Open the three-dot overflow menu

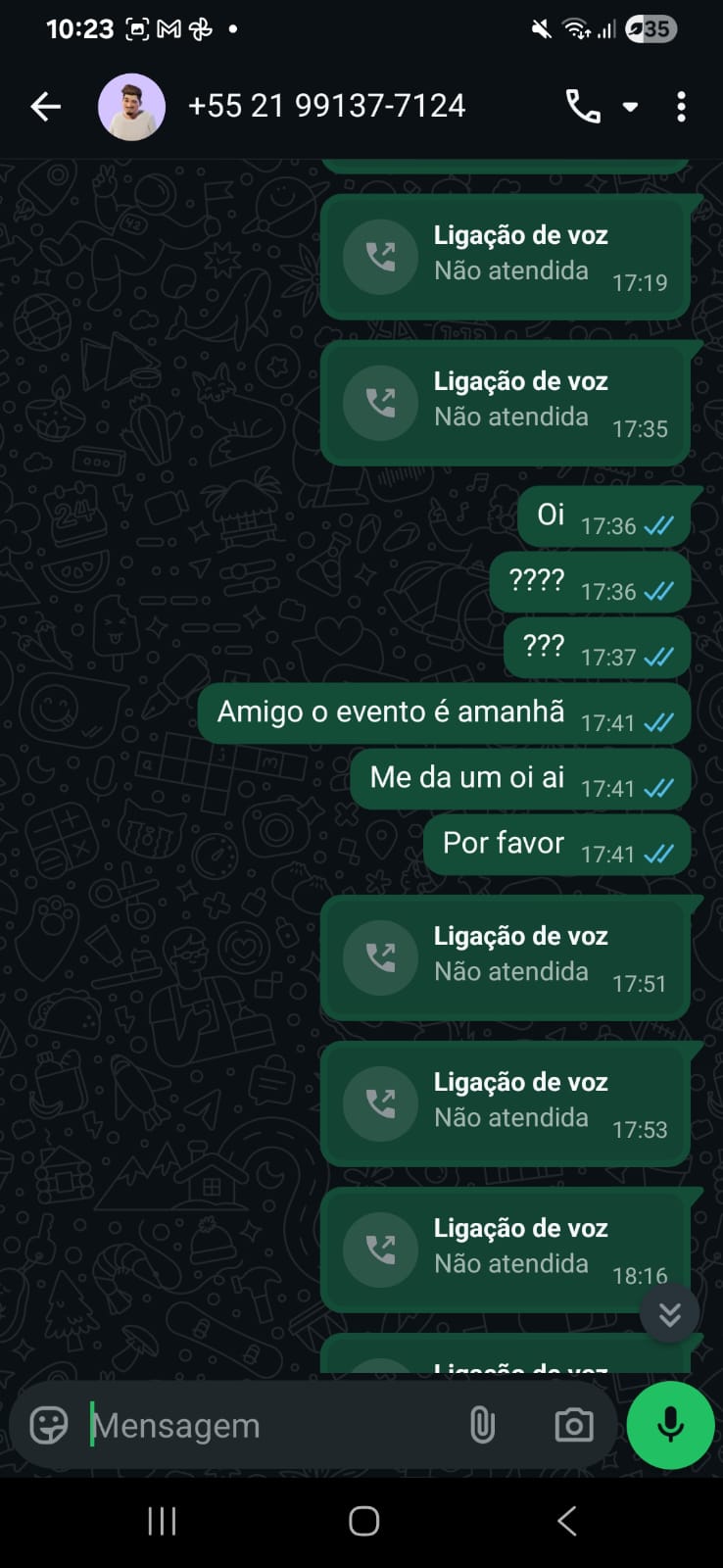pos(681,107)
